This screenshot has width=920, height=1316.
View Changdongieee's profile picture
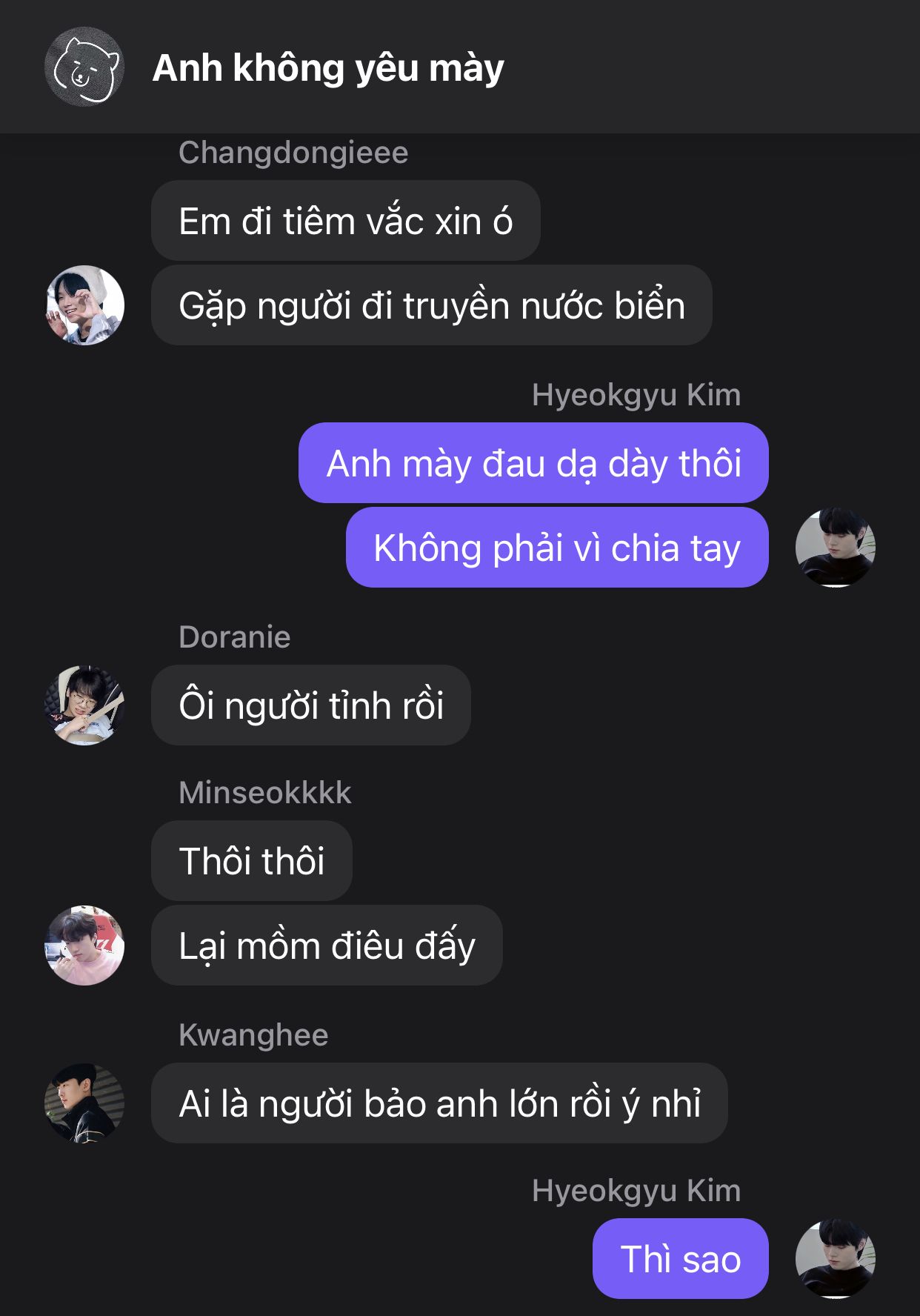tap(84, 305)
